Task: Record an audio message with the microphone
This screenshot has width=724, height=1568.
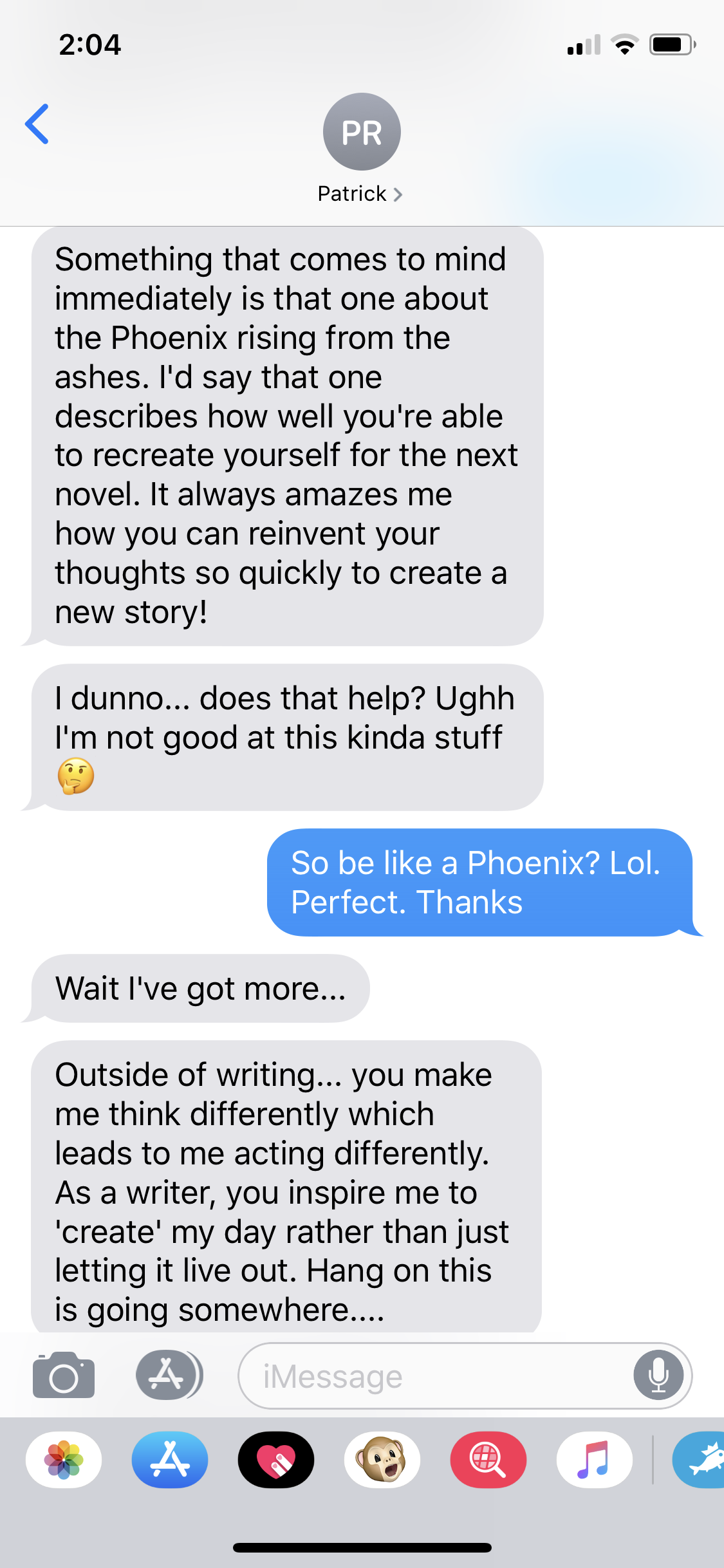Action: pos(658,1376)
